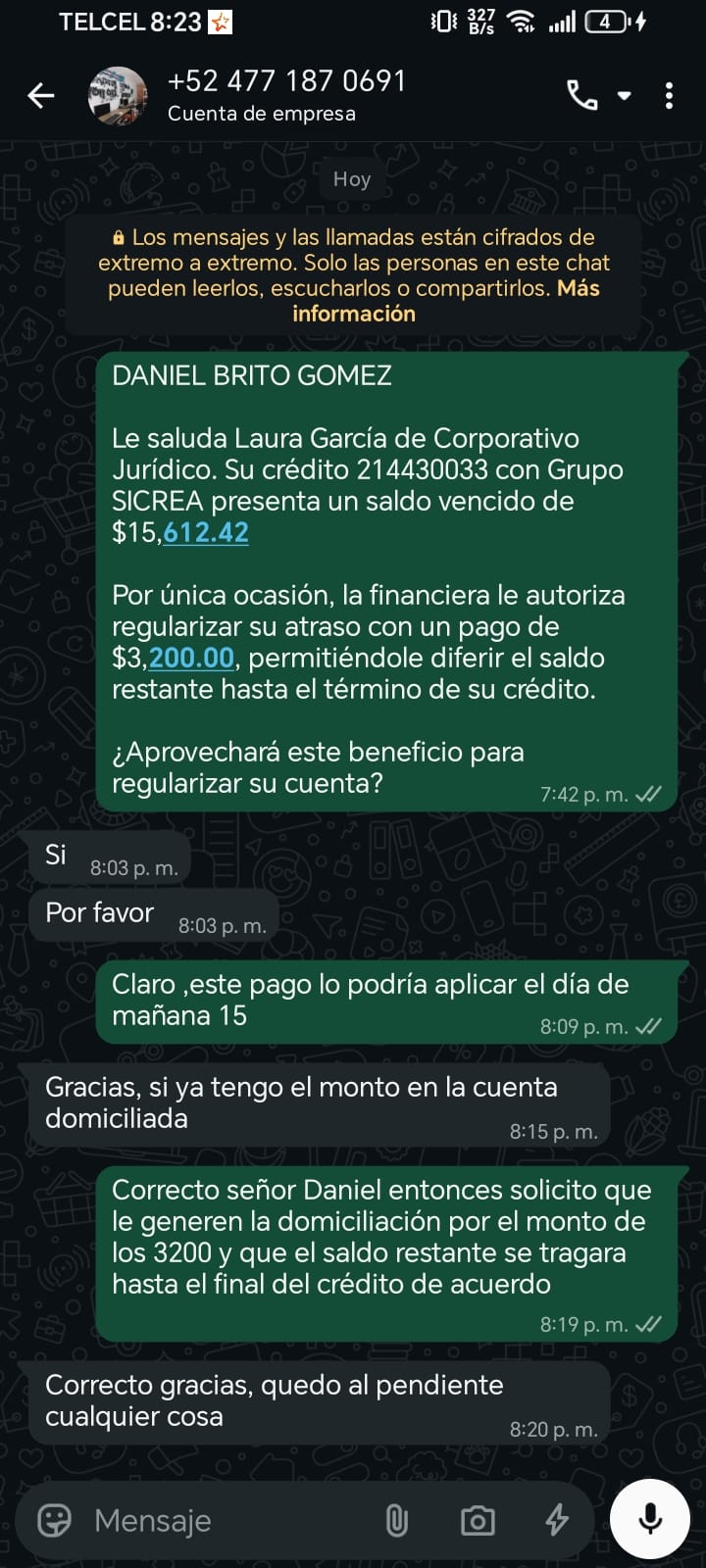Open quick replies lightning icon
This screenshot has width=706, height=1568.
[557, 1520]
